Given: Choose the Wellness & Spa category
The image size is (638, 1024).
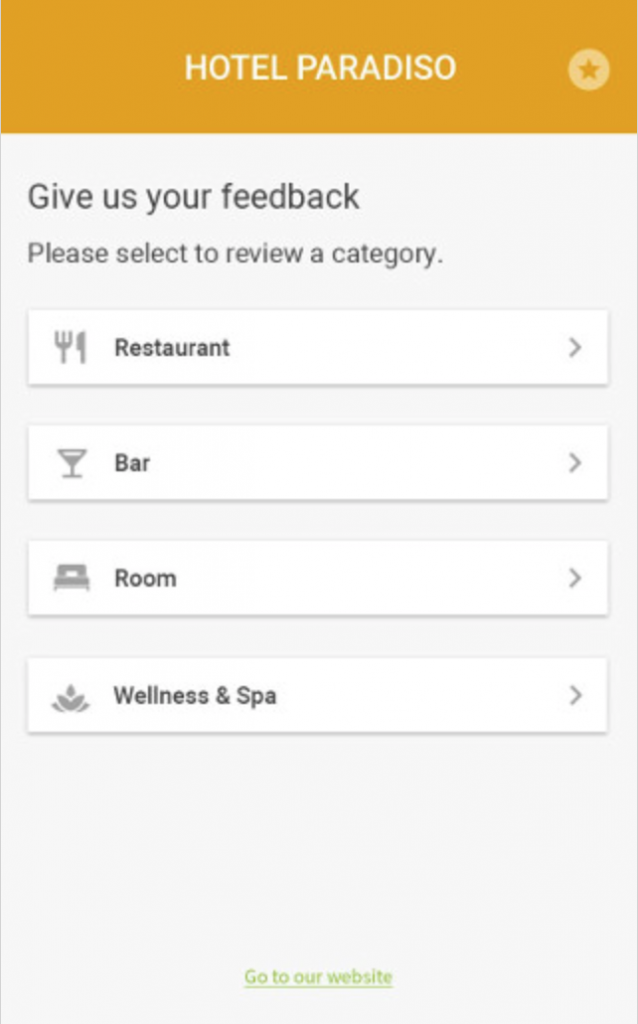Looking at the screenshot, I should click(318, 695).
